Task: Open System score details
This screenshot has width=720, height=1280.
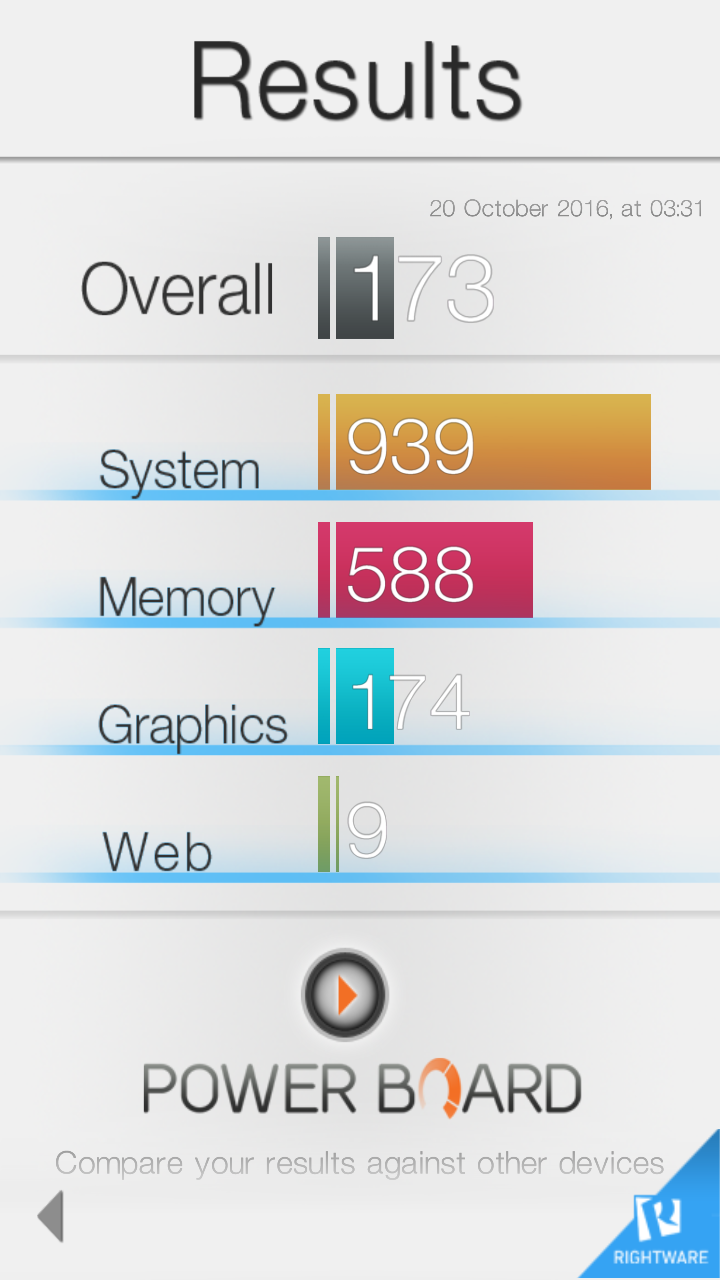Action: 484,443
